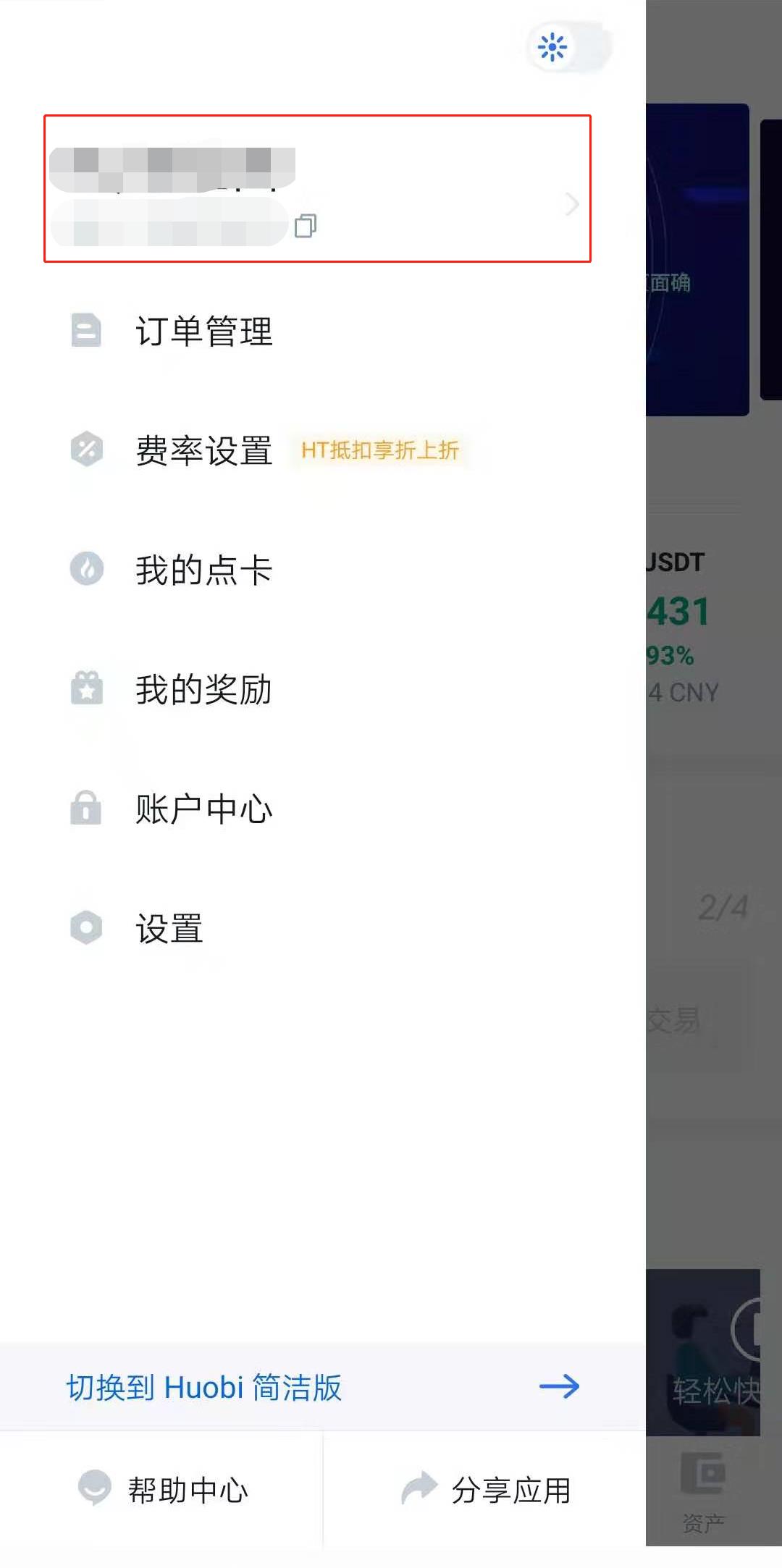782x1568 pixels.
Task: Toggle the light/dark theme switch
Action: 569,48
